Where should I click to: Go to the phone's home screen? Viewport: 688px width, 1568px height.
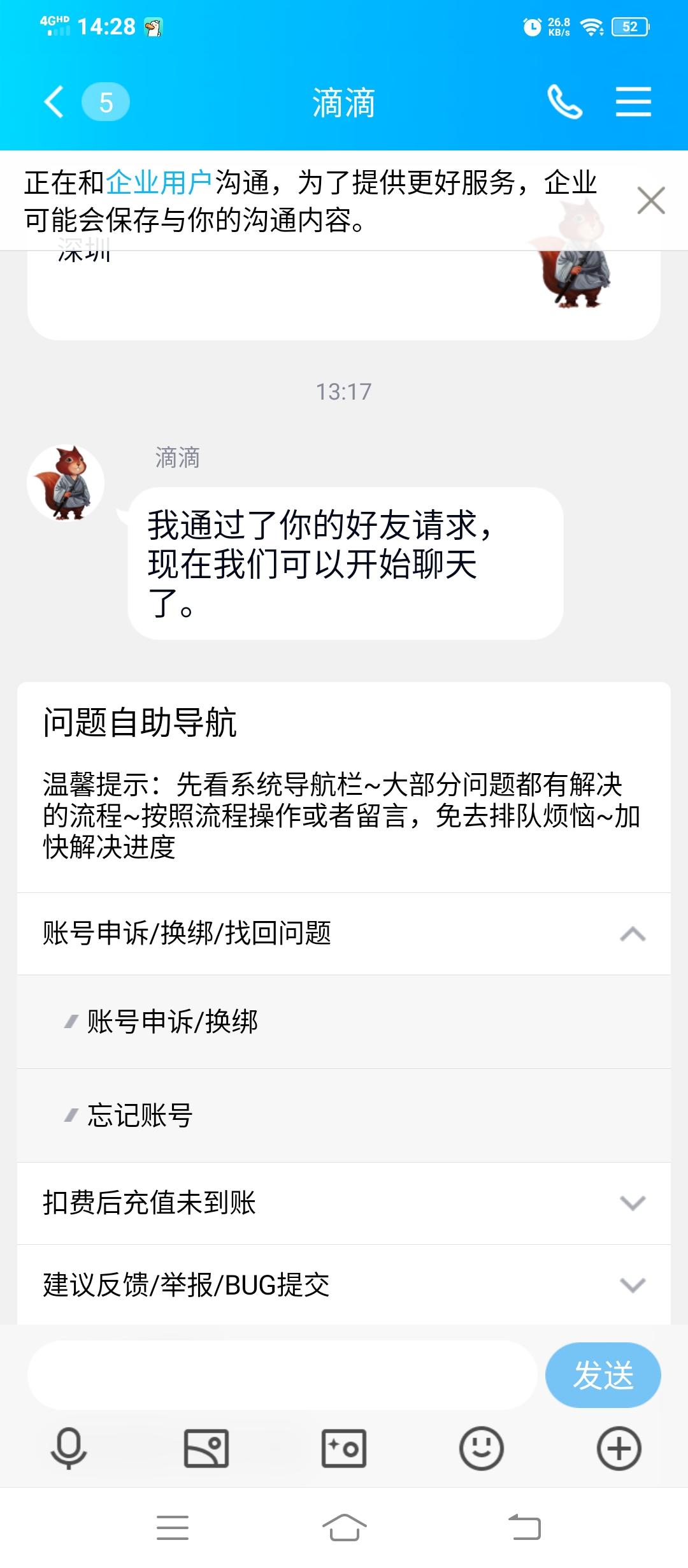coord(344,1528)
